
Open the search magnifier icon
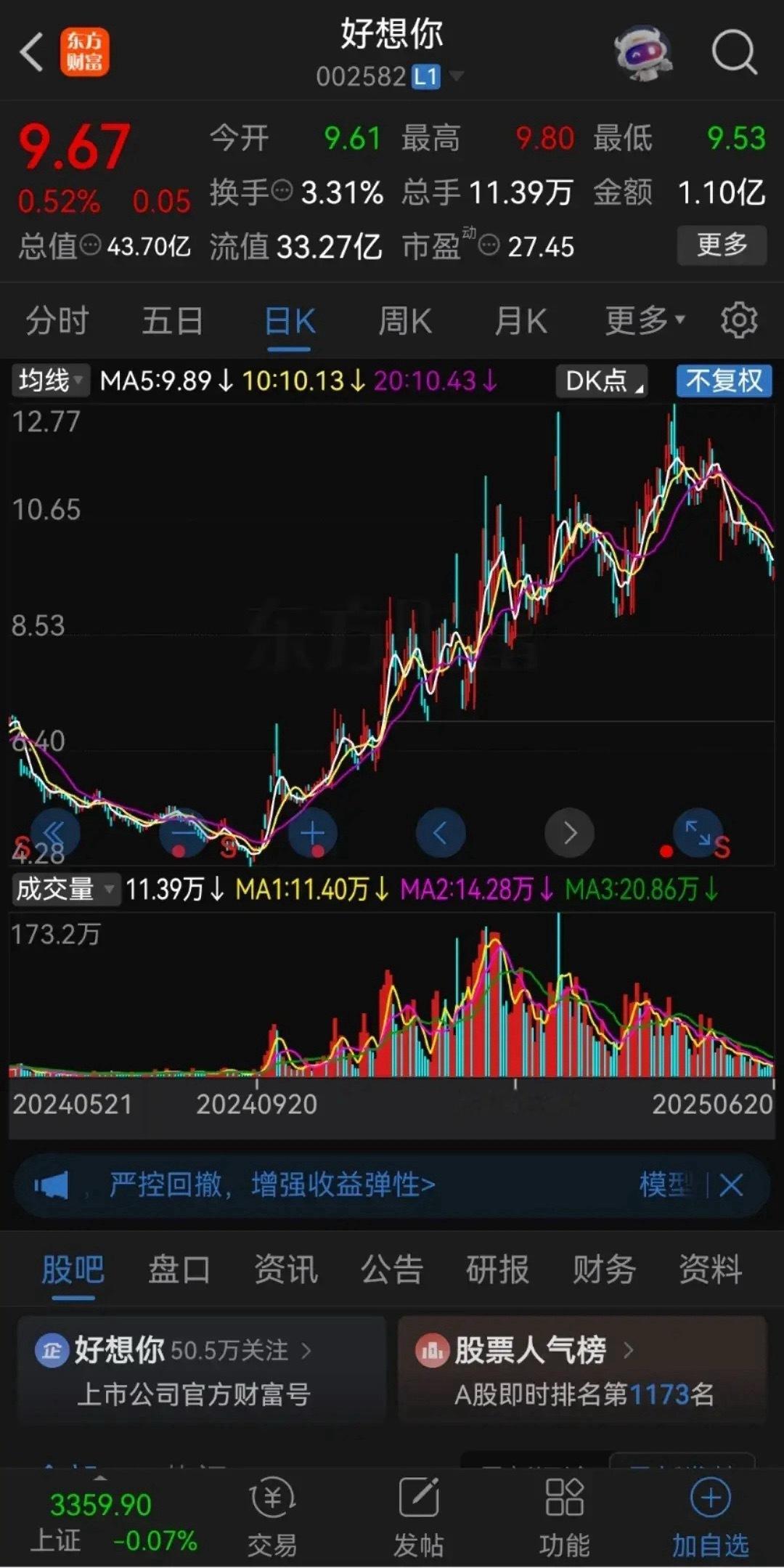pos(734,52)
